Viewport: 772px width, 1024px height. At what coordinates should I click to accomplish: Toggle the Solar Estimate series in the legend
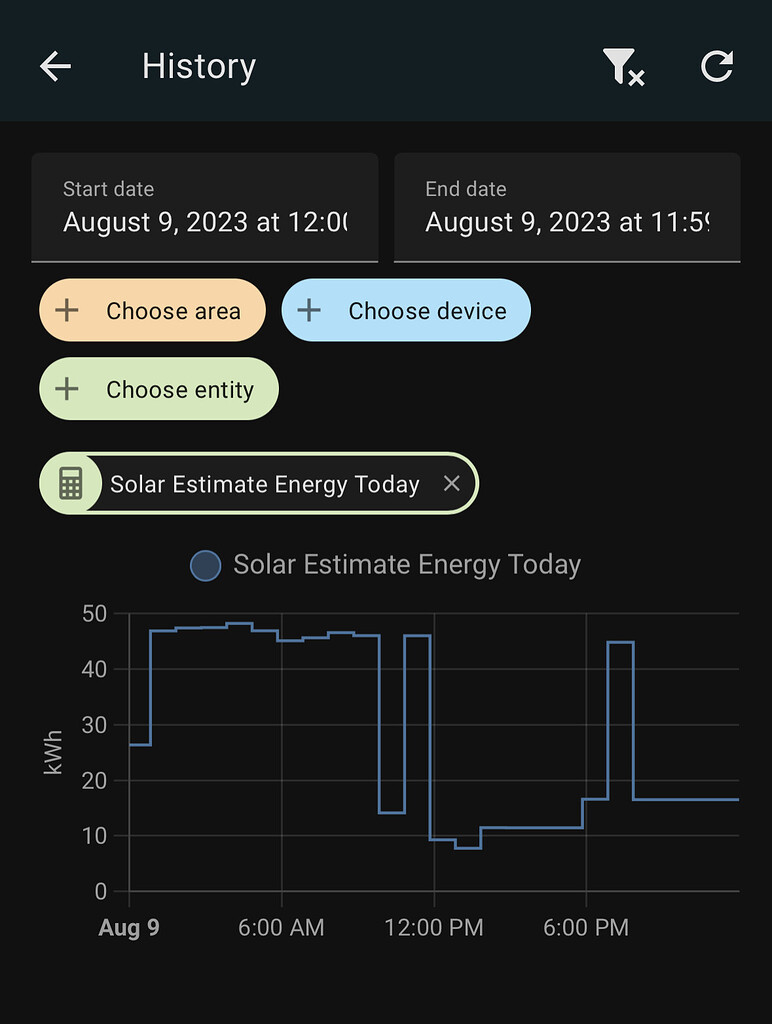(x=205, y=565)
